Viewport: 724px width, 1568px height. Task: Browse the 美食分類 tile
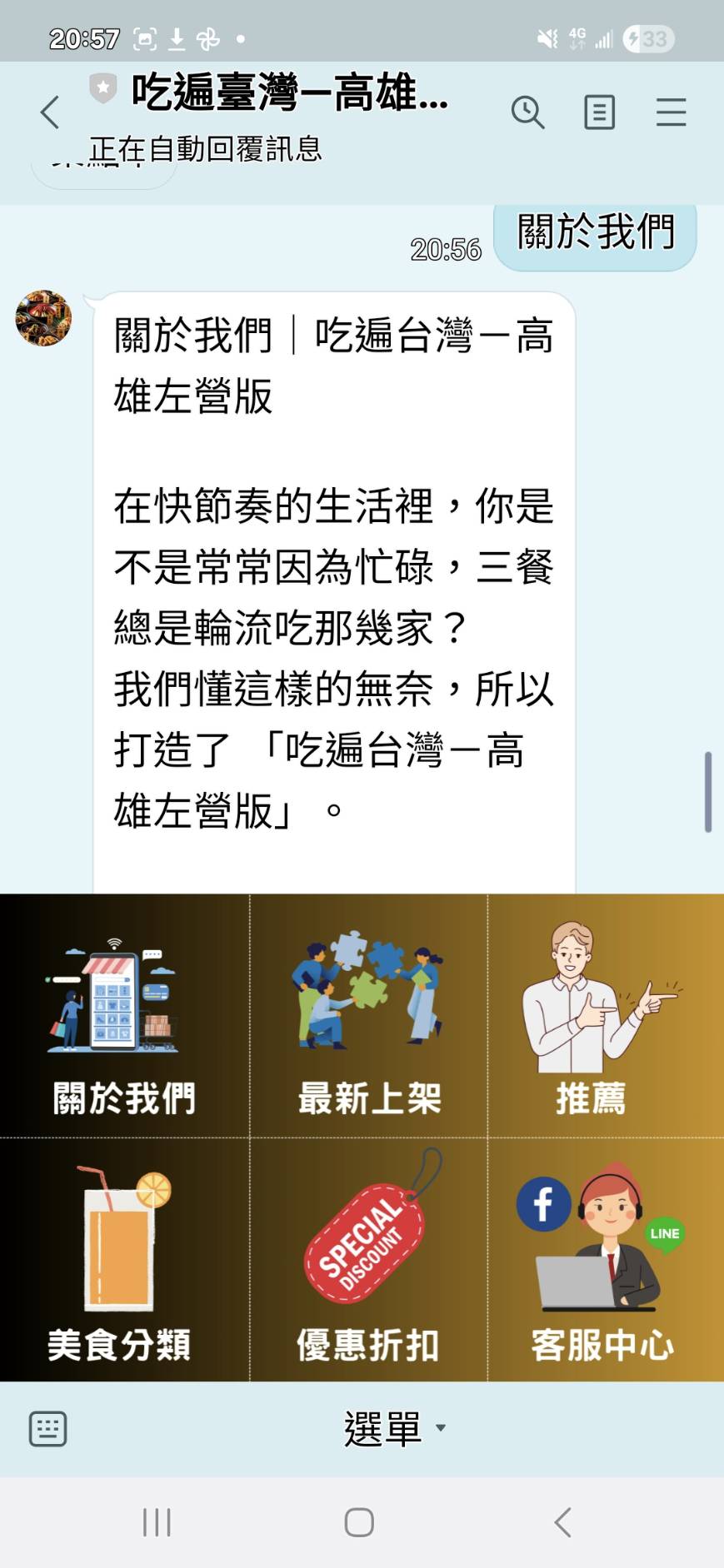click(124, 1260)
